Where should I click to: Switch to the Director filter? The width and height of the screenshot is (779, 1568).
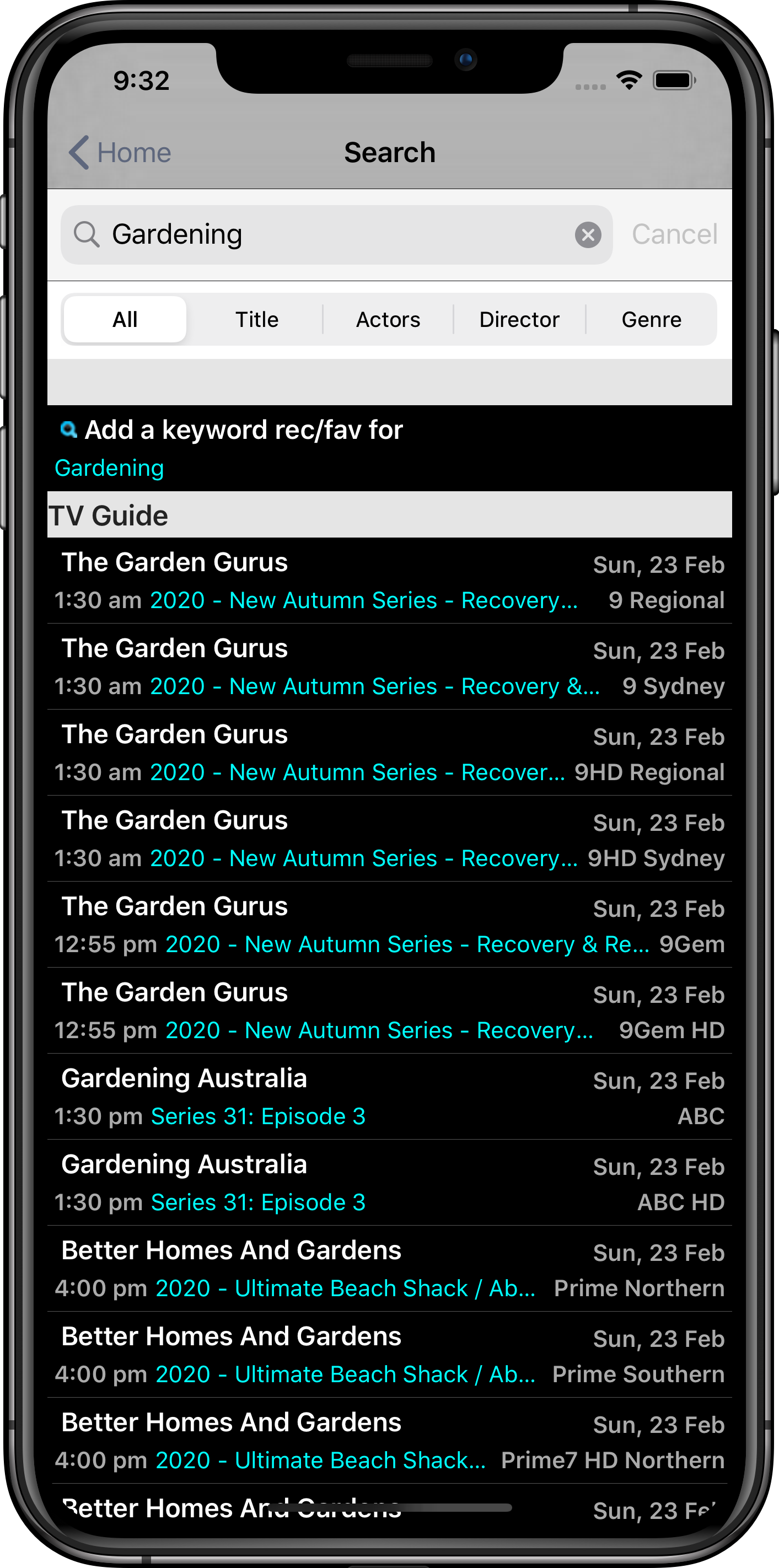(519, 320)
